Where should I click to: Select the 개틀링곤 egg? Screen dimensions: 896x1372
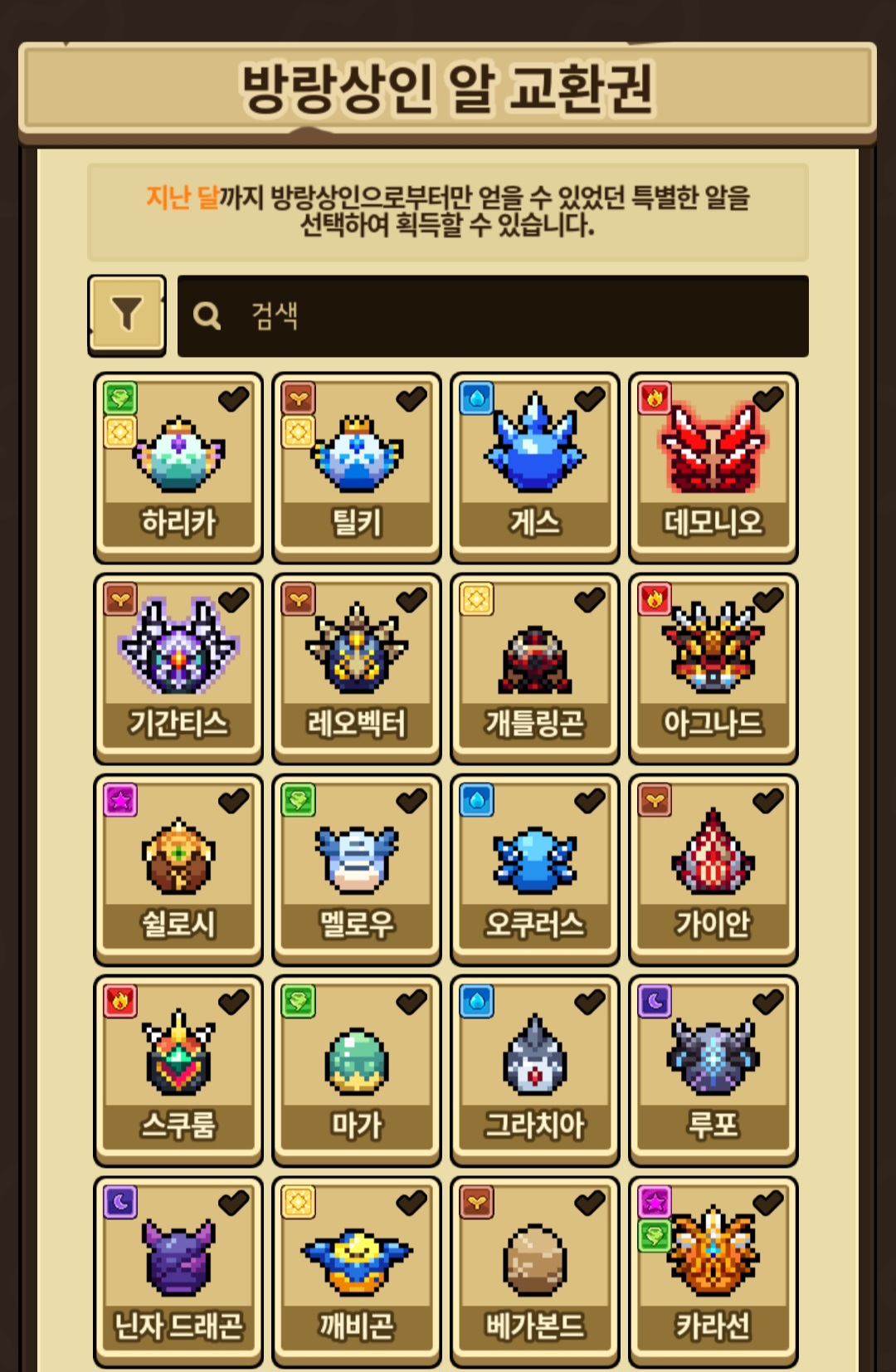(x=535, y=669)
